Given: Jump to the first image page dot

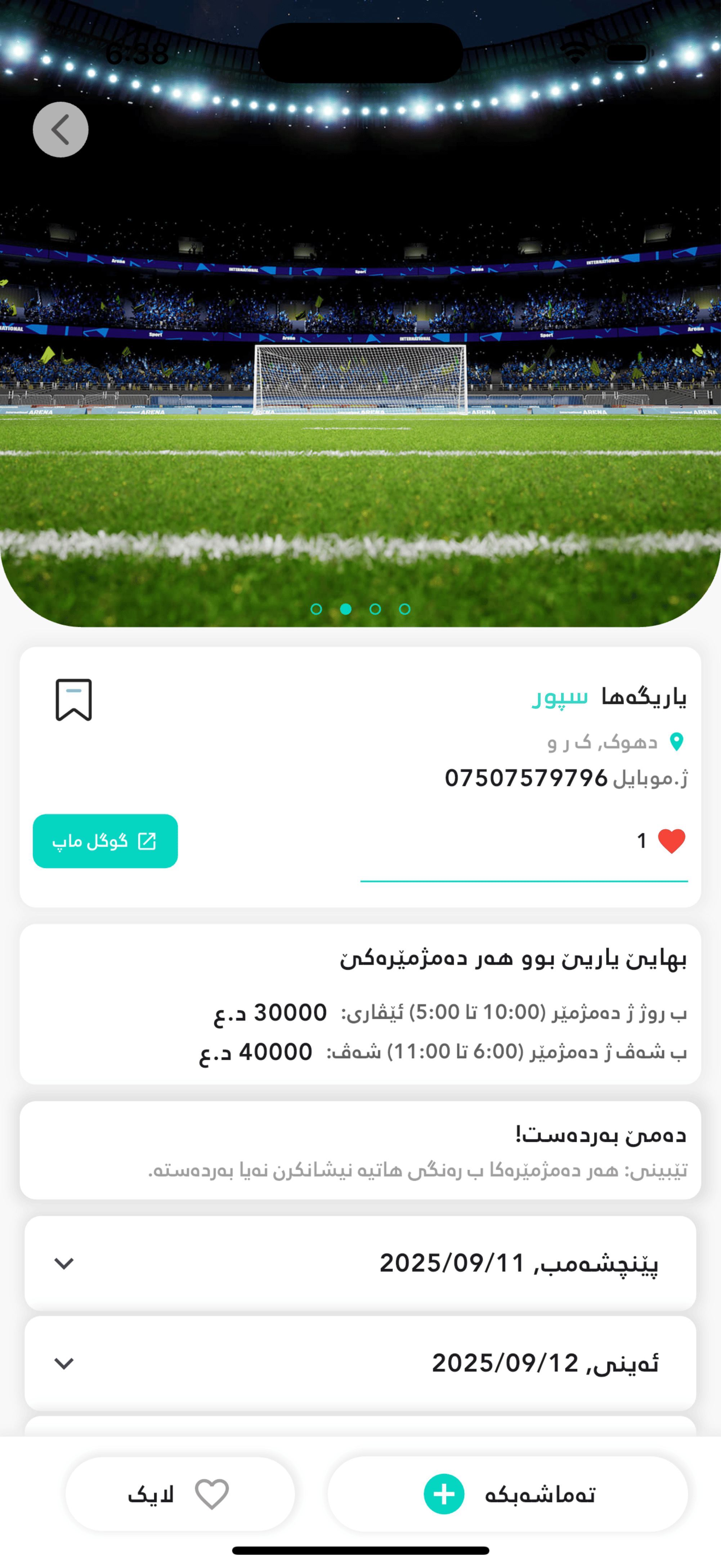Looking at the screenshot, I should (x=317, y=609).
